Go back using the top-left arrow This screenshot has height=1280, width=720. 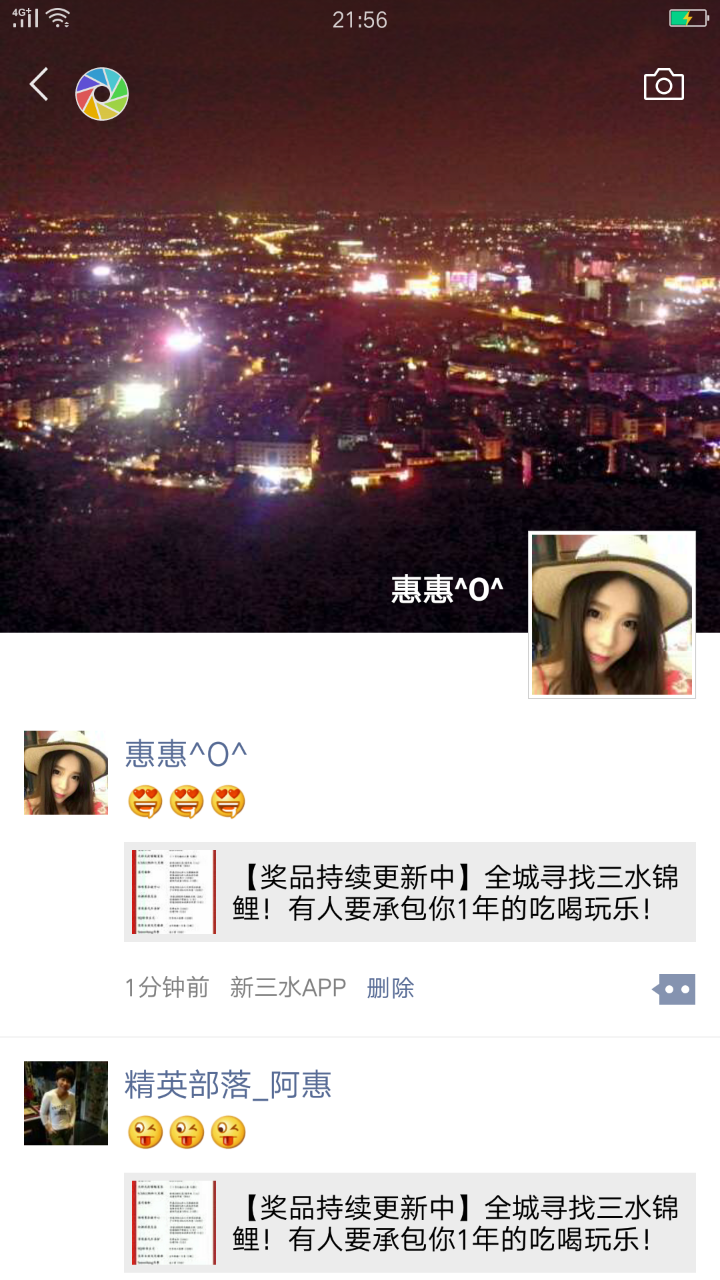(39, 85)
